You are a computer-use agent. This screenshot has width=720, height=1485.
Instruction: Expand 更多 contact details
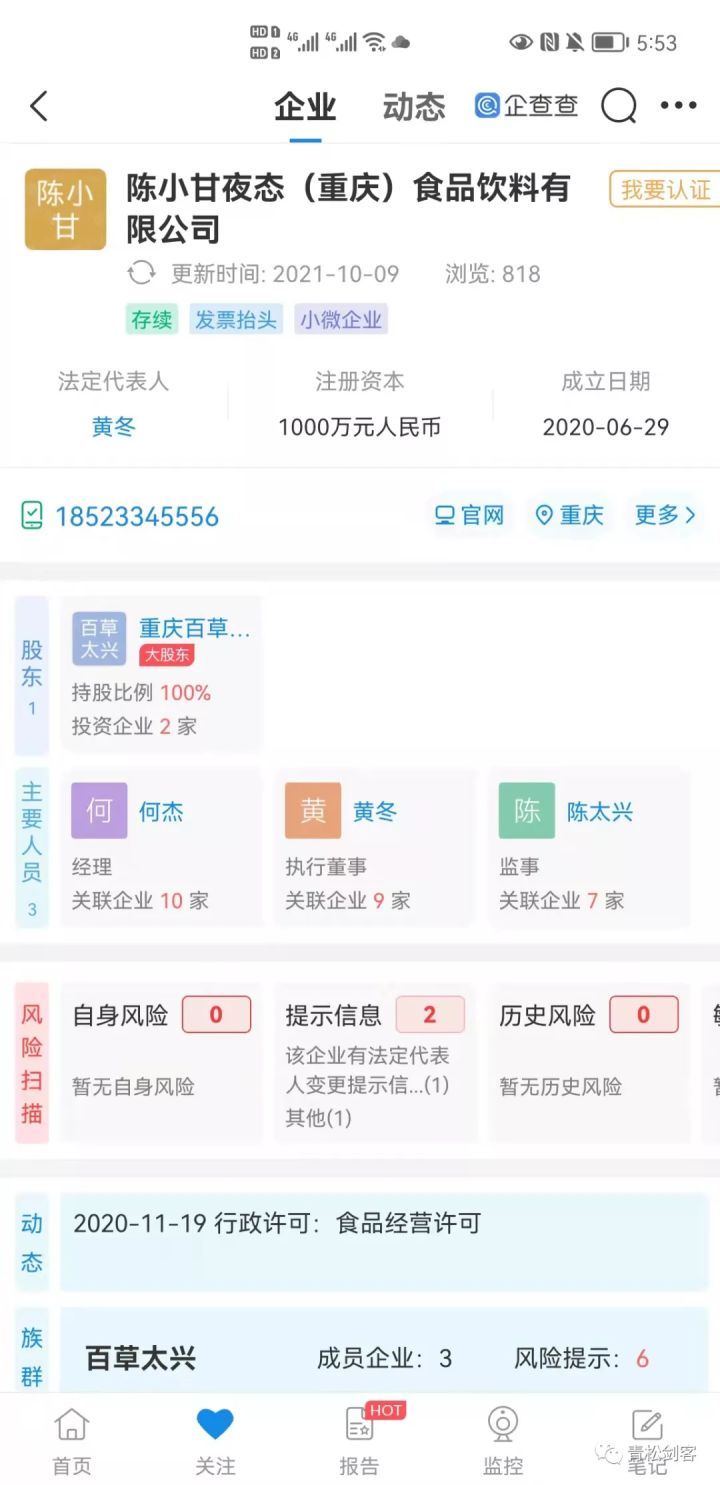pos(665,515)
